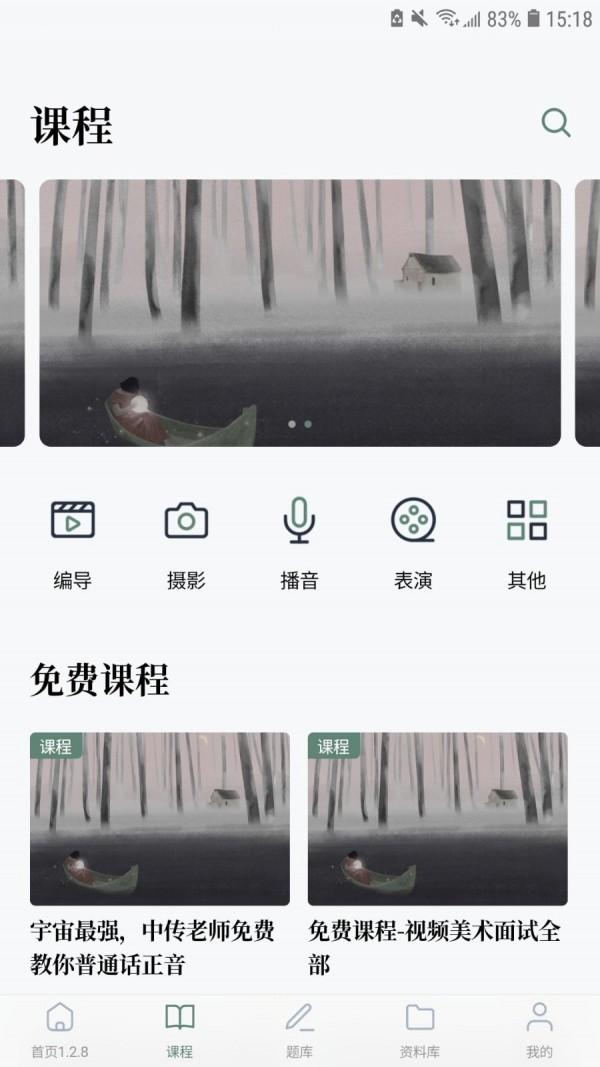Screen dimensions: 600x1067
Task: Open the 中传老师免费教你普通话正音 course
Action: [160, 855]
